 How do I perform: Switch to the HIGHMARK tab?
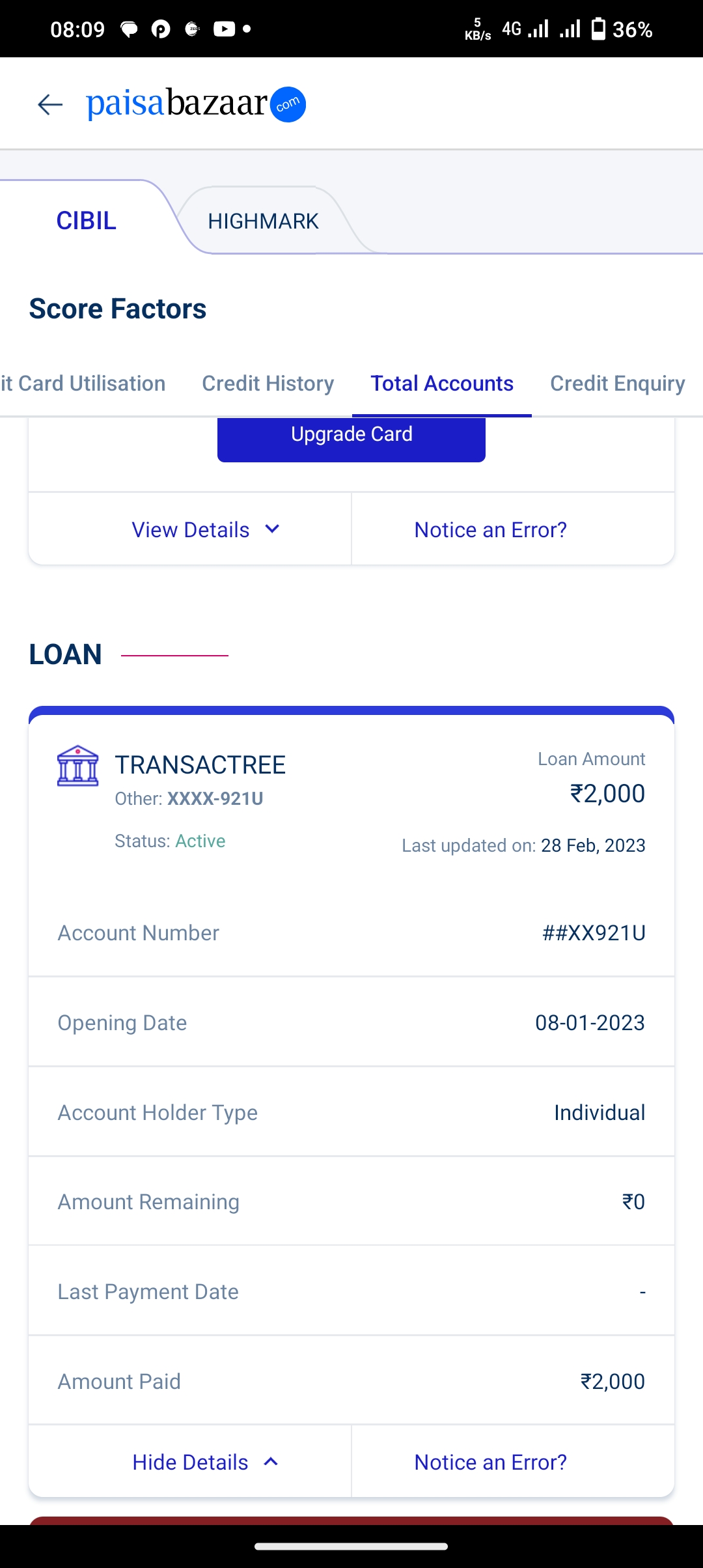pyautogui.click(x=263, y=221)
